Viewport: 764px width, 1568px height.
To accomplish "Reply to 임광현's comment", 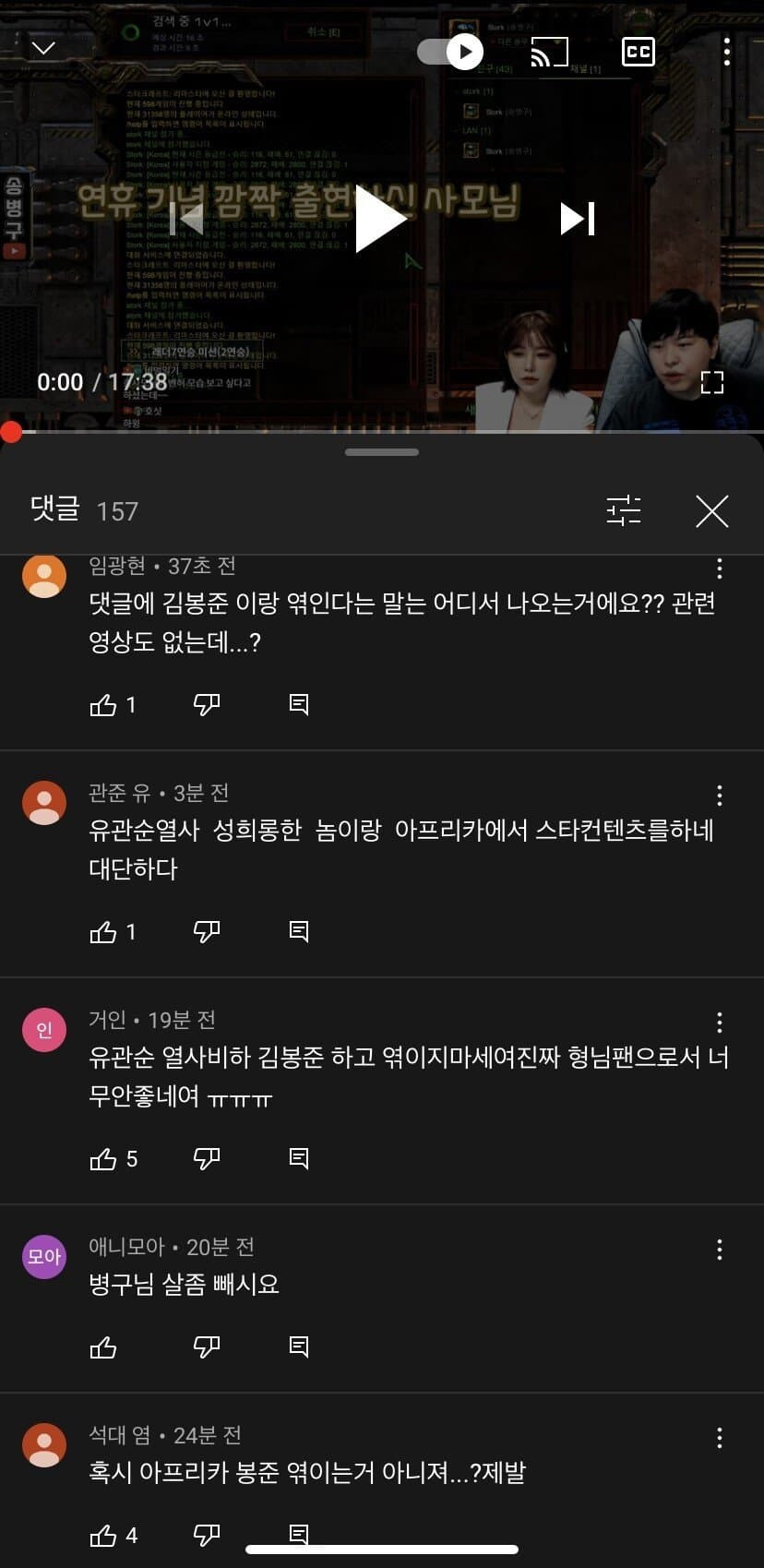I will 299,705.
